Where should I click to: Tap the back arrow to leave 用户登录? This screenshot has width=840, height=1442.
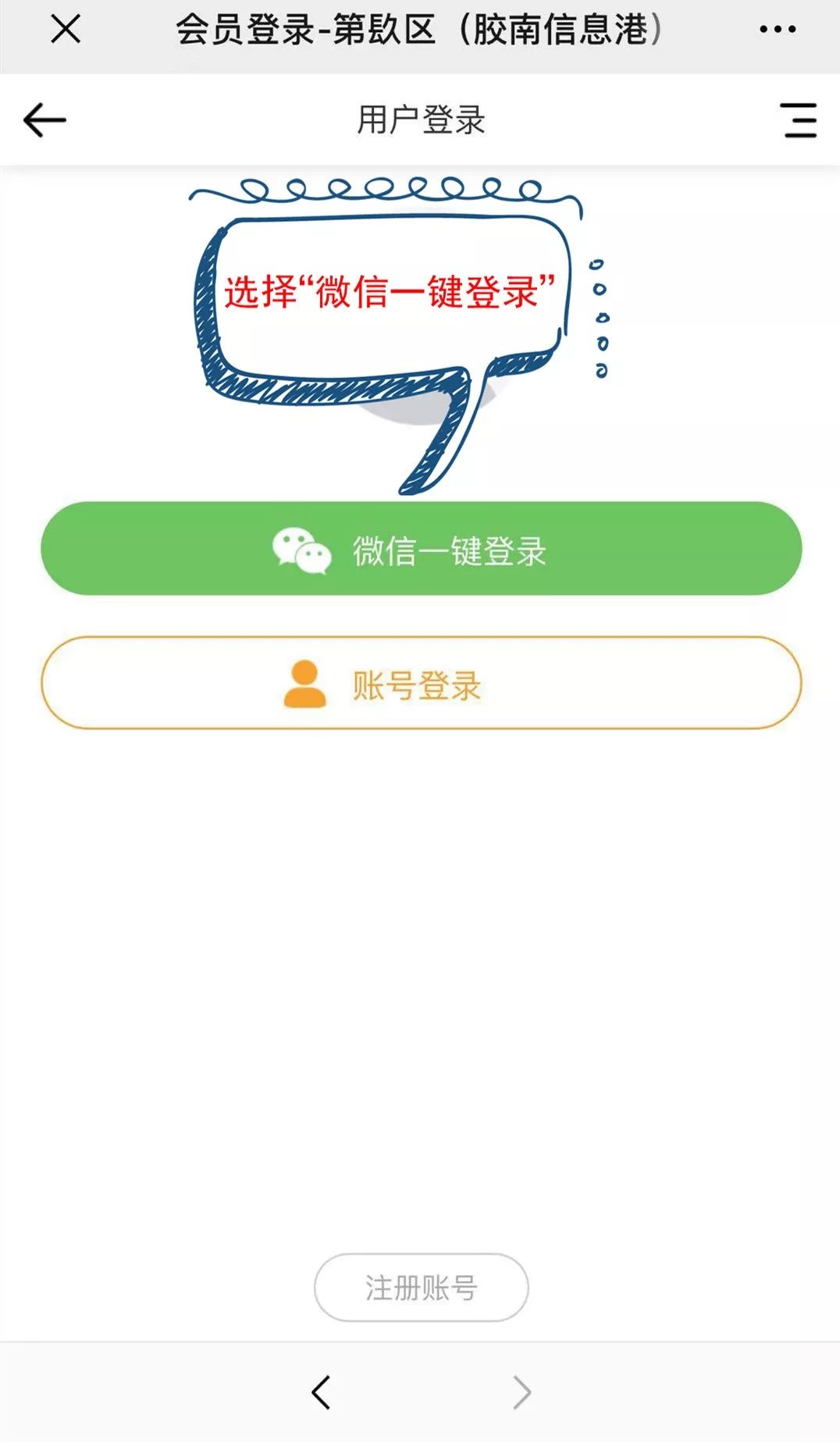(x=43, y=119)
